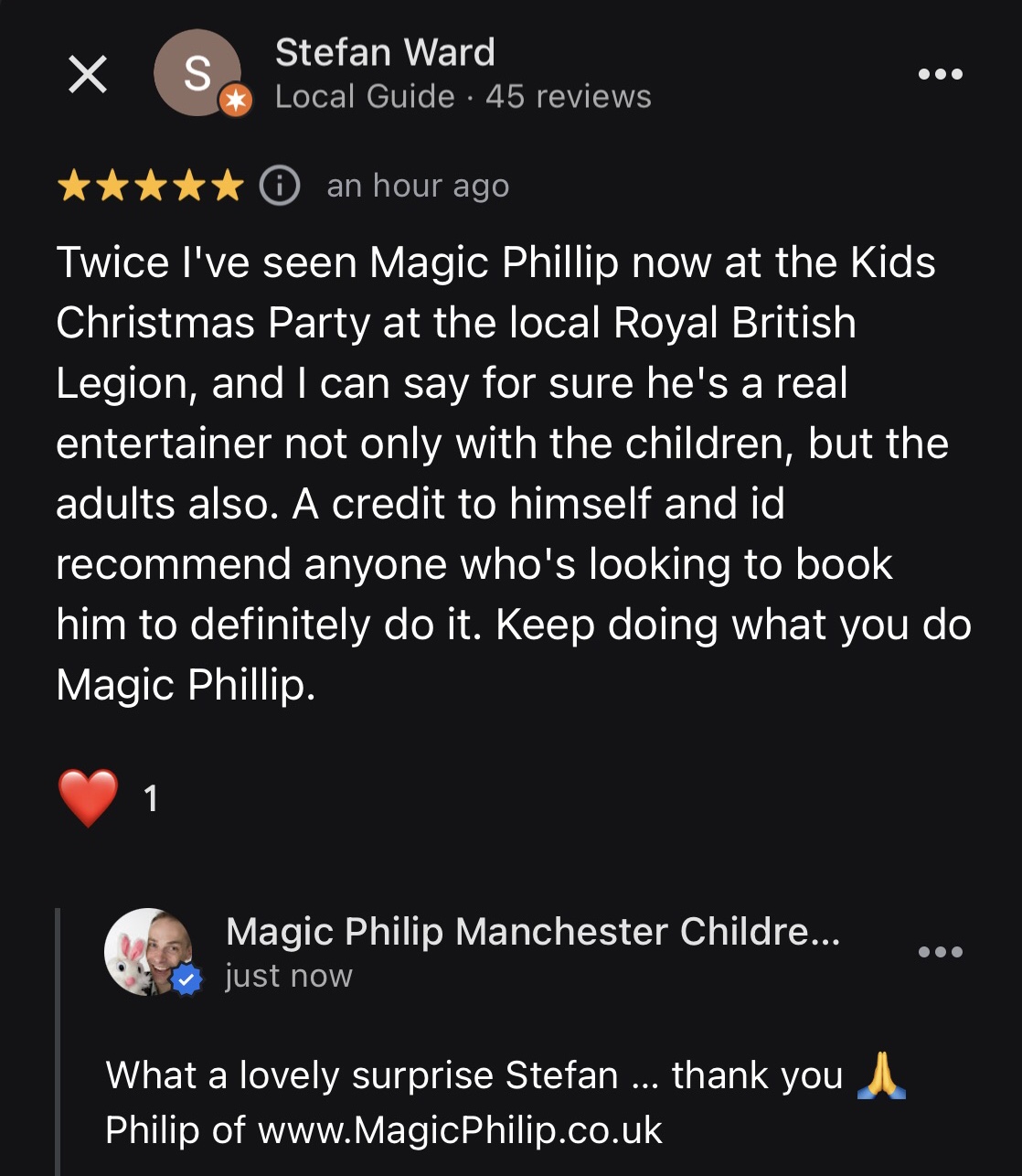Viewport: 1022px width, 1176px height.
Task: Open options menu for owner's reply
Action: click(940, 952)
